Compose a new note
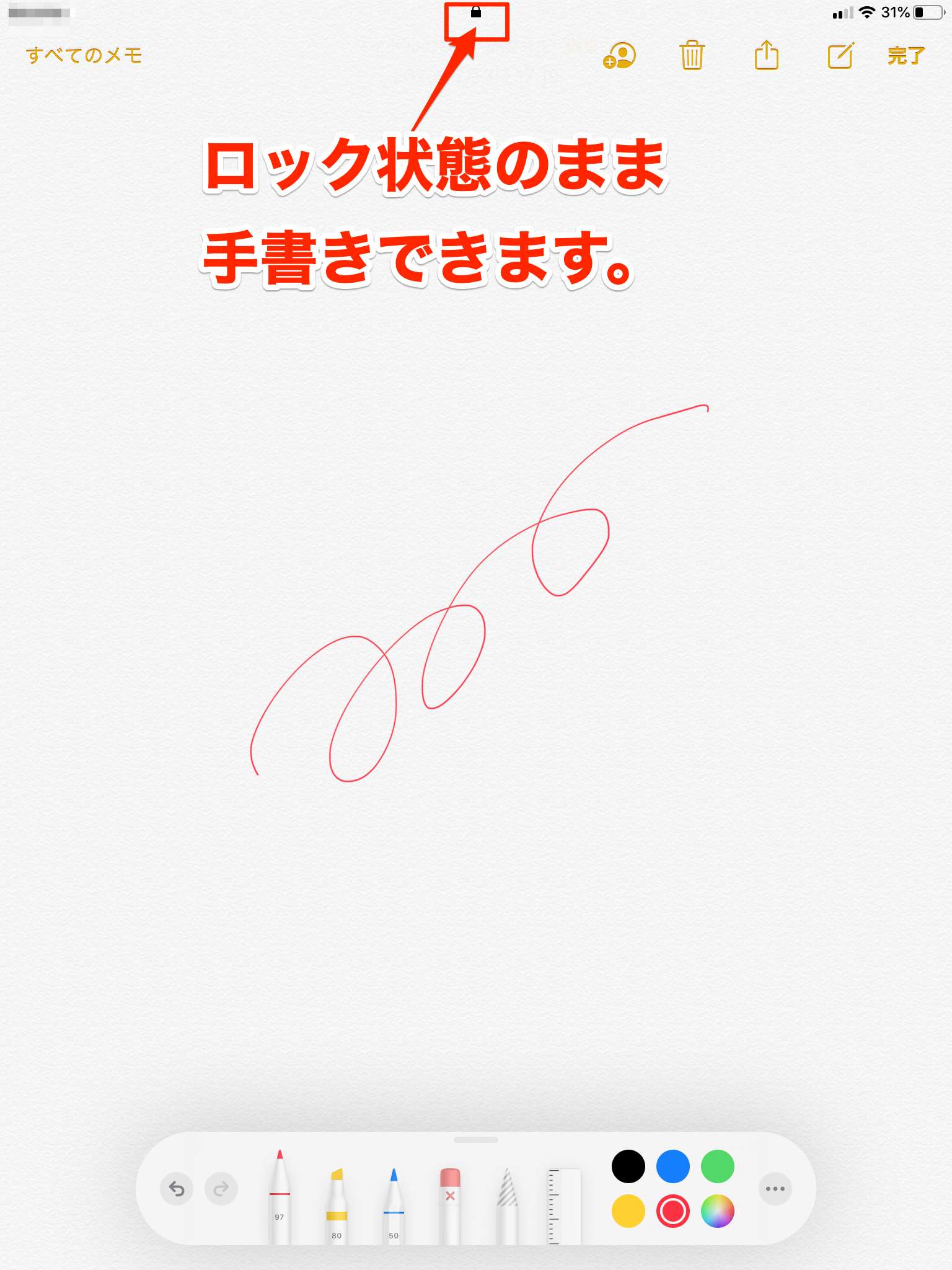This screenshot has width=952, height=1270. [x=840, y=56]
